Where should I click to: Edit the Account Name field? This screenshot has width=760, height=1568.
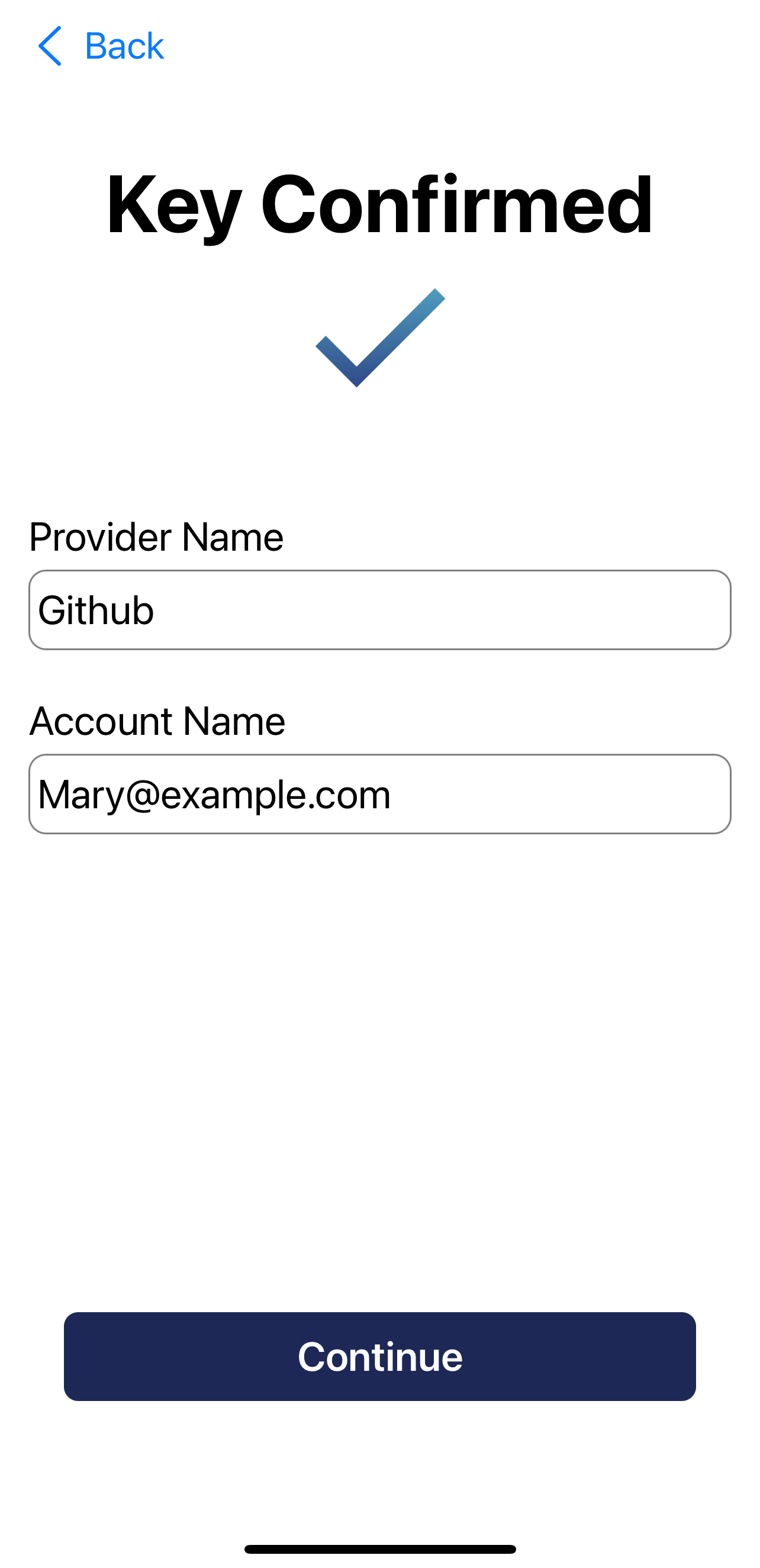pyautogui.click(x=379, y=793)
